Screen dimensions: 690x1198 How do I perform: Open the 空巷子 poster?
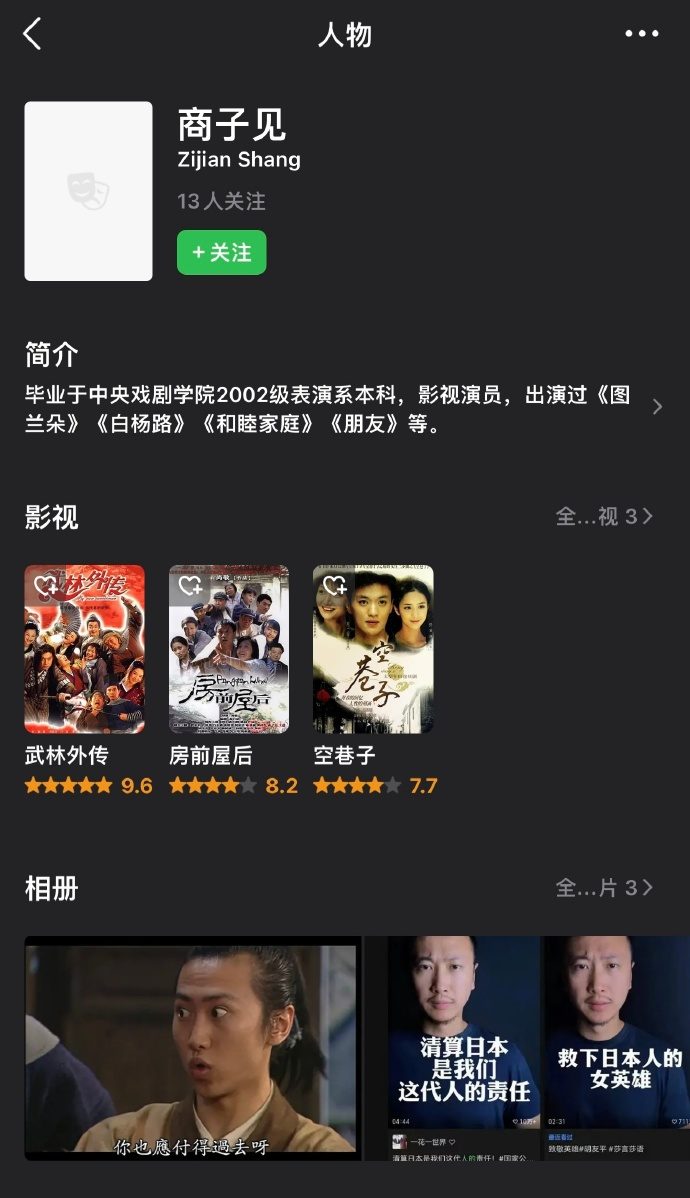pyautogui.click(x=373, y=660)
